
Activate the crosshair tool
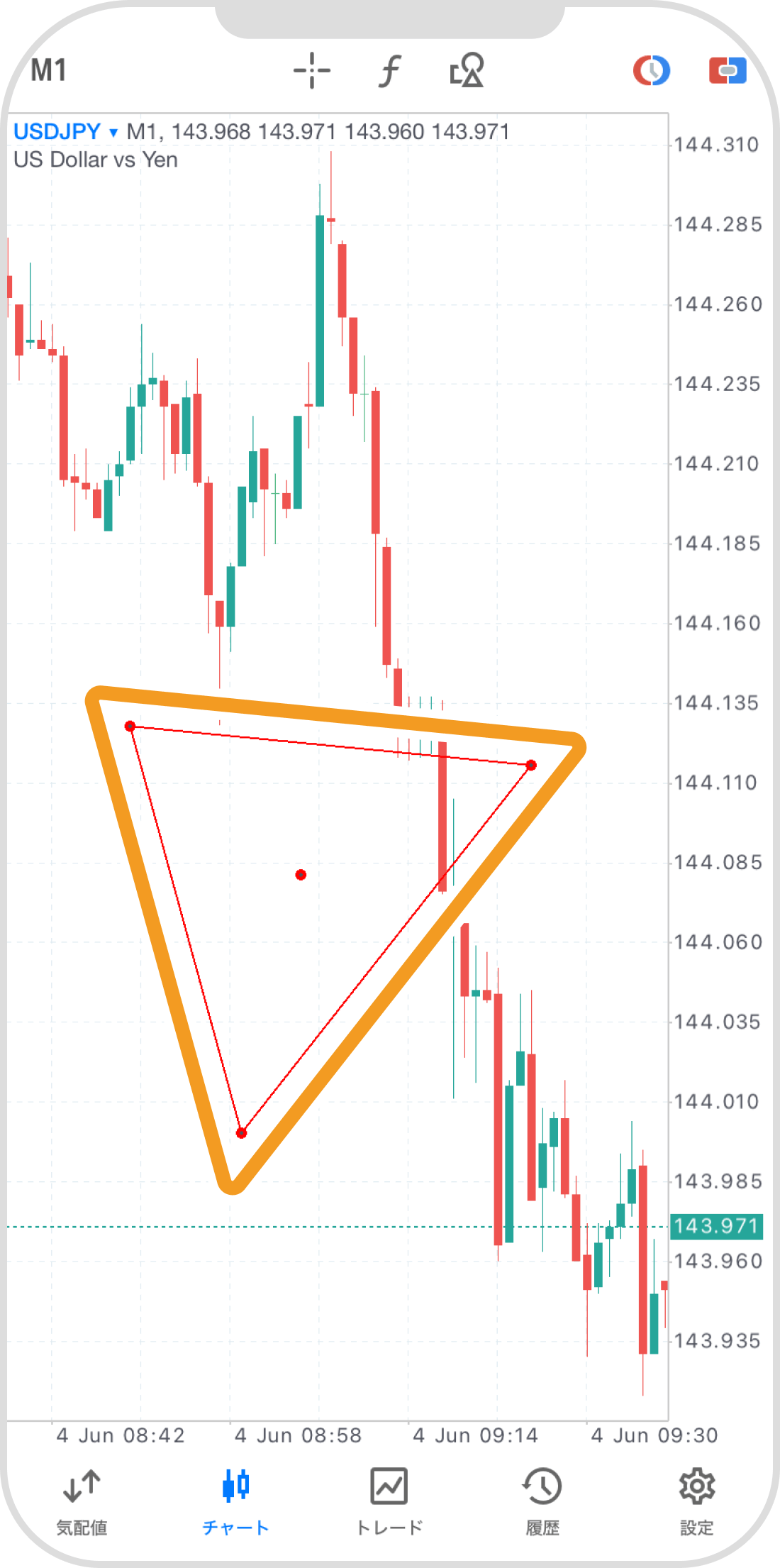(312, 70)
